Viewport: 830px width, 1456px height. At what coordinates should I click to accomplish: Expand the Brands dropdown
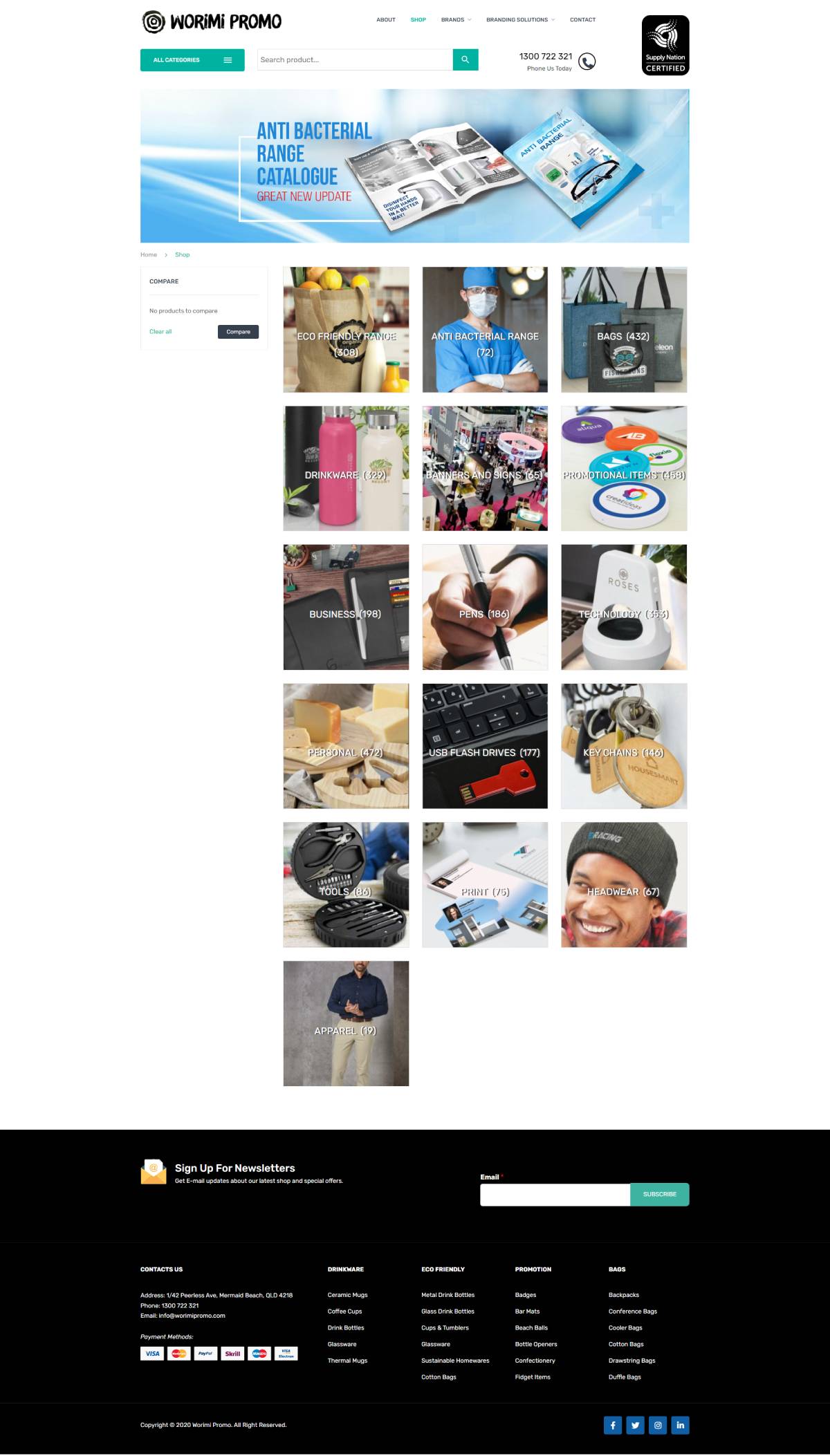pos(456,20)
